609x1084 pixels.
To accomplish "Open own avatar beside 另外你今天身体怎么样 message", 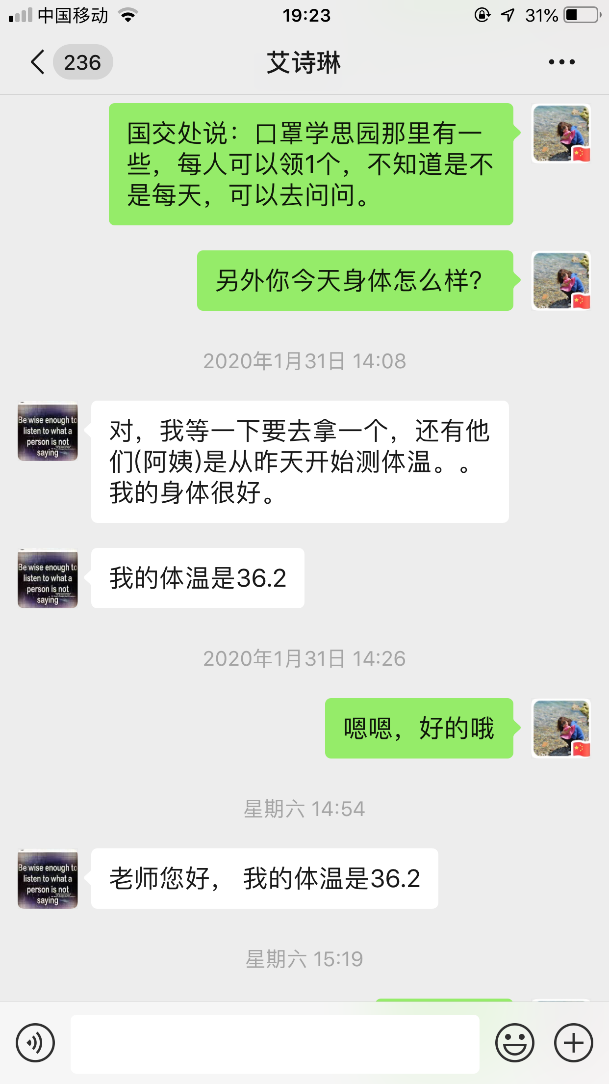I will coord(561,281).
